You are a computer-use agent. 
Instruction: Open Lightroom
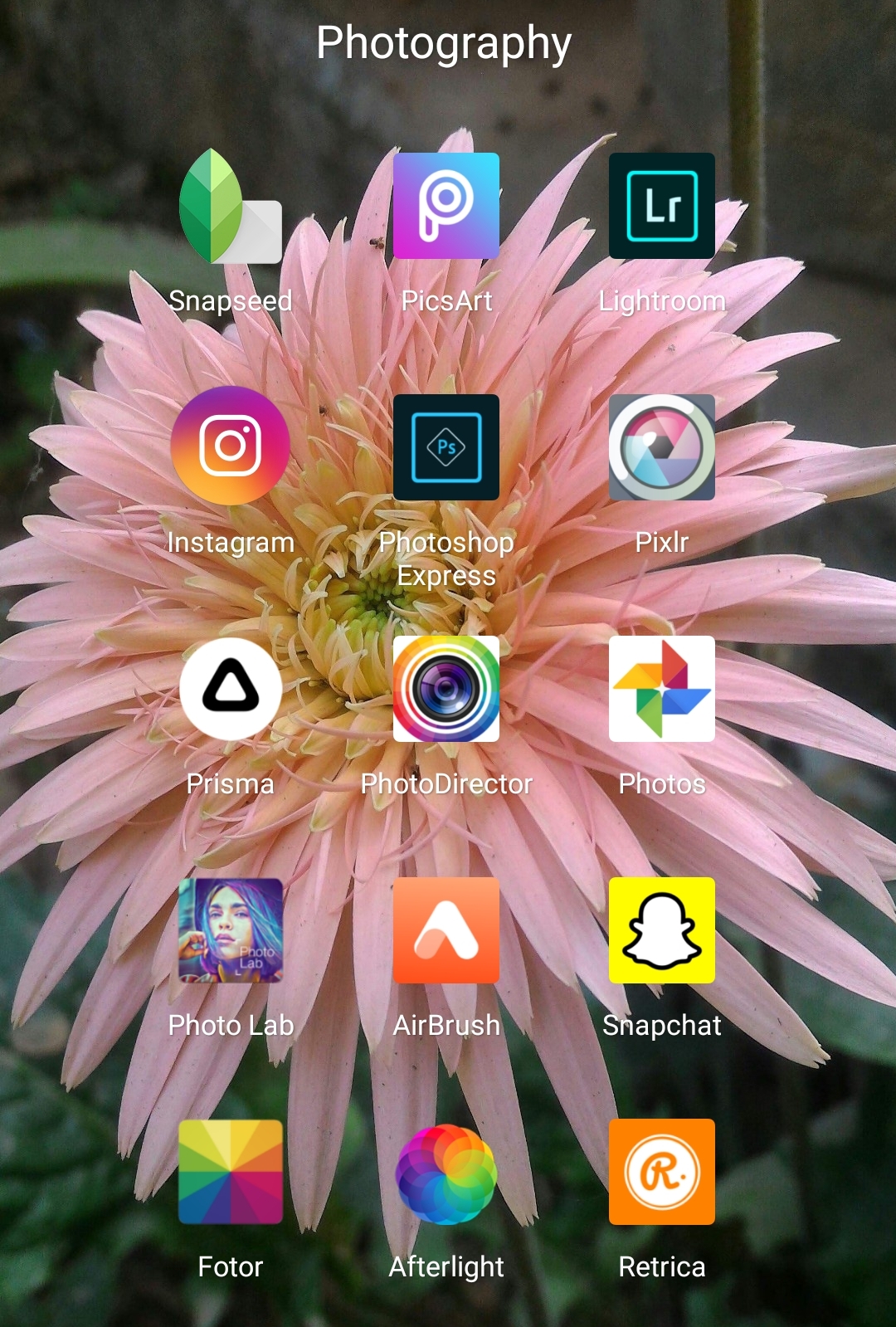[661, 206]
